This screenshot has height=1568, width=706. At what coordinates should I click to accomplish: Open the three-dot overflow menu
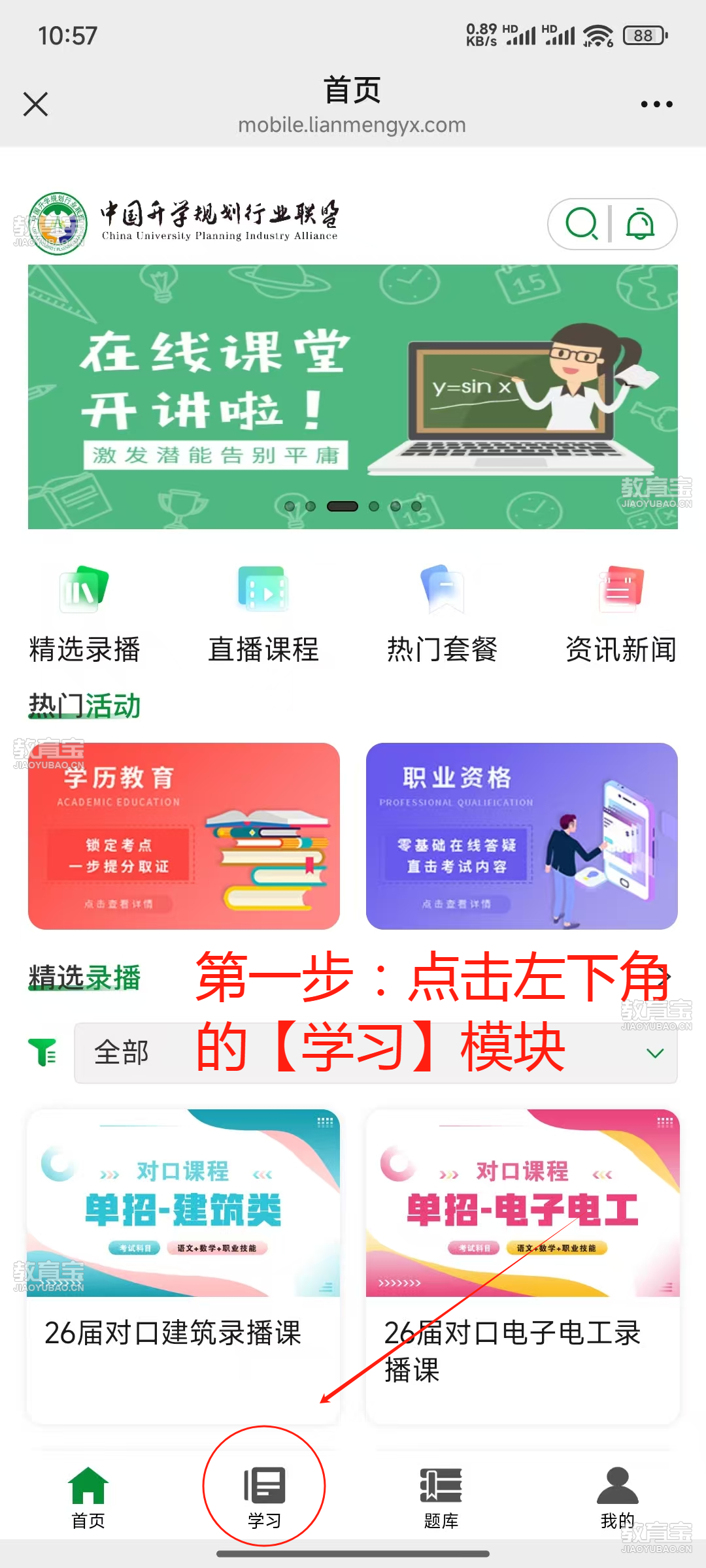click(x=656, y=104)
